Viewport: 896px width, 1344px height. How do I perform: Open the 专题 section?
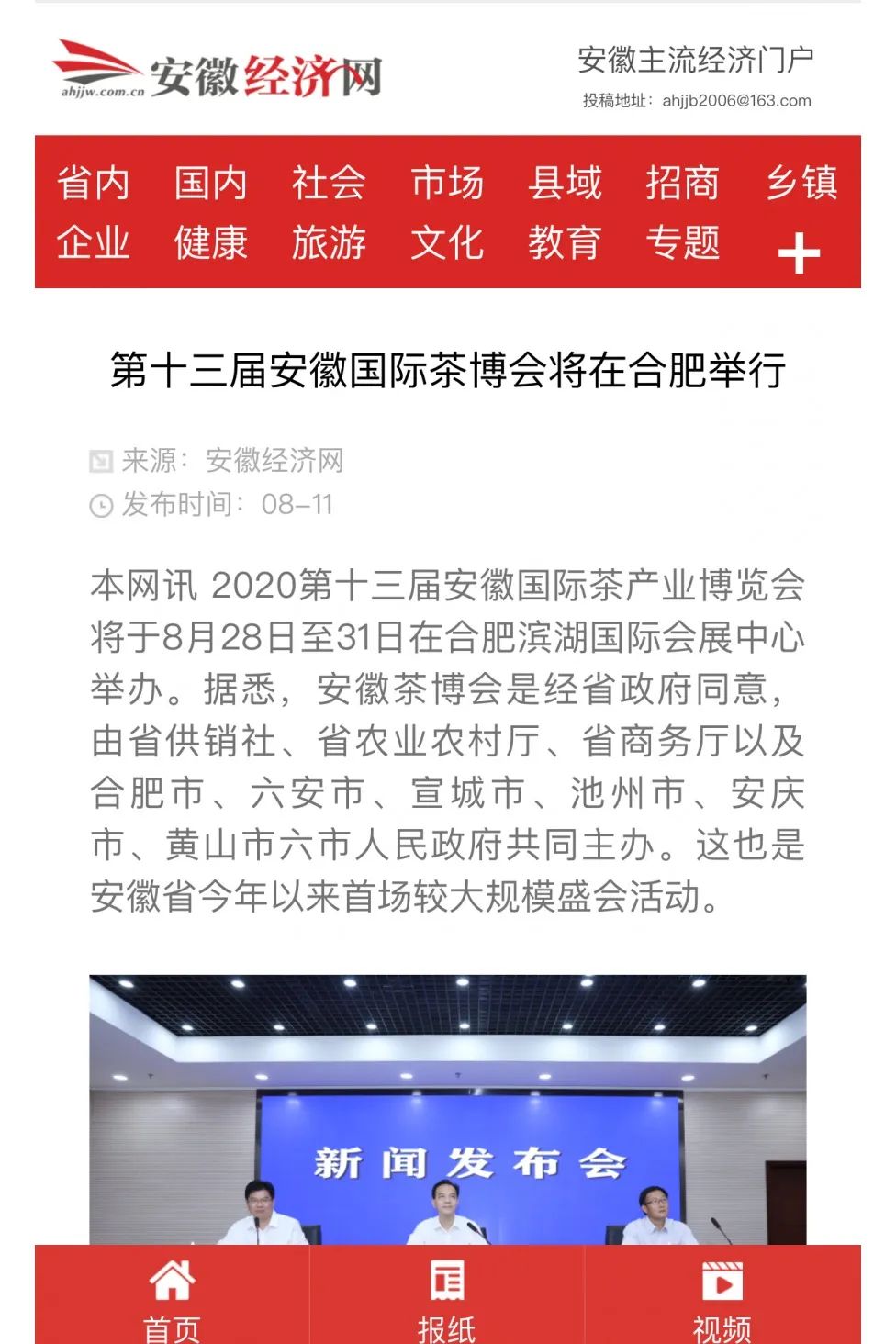[x=682, y=243]
